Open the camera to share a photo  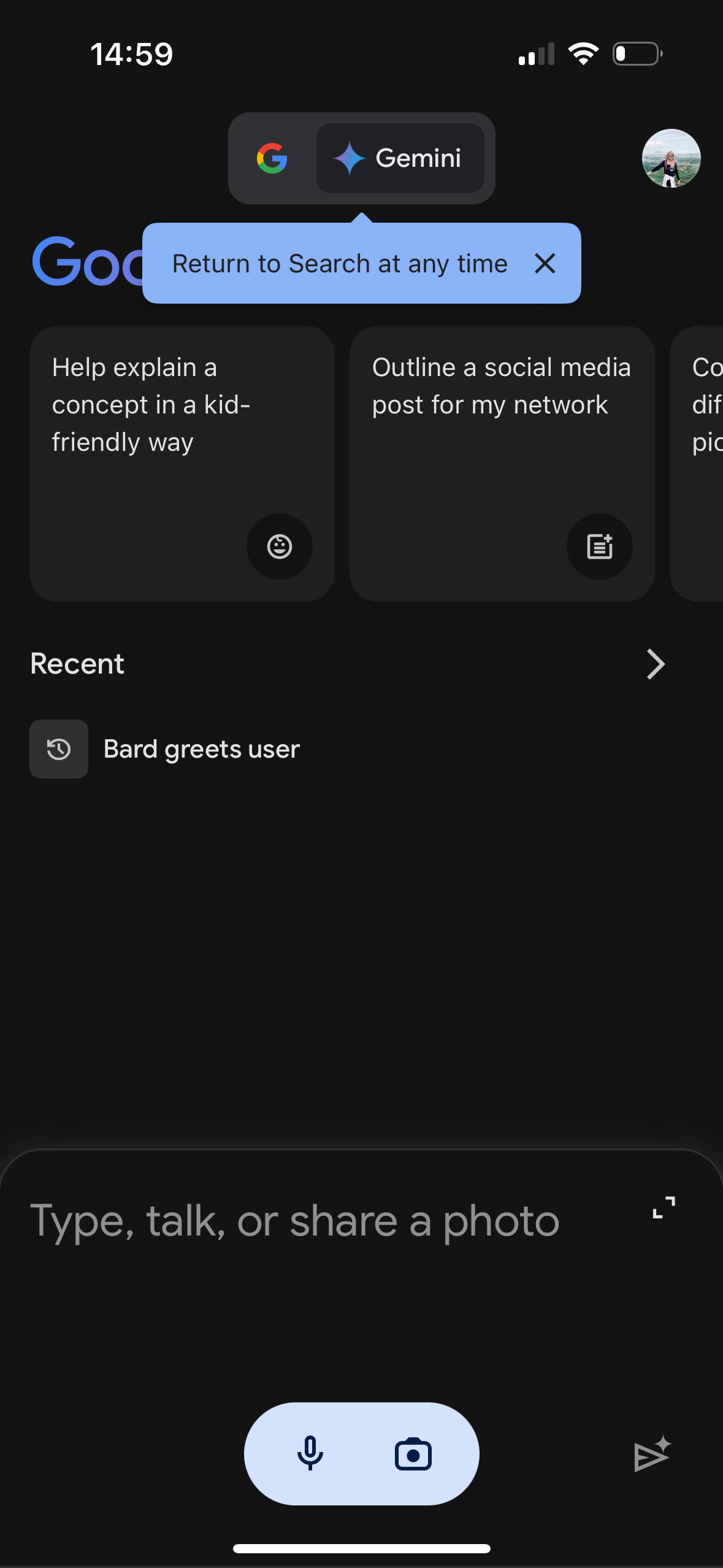point(413,1454)
